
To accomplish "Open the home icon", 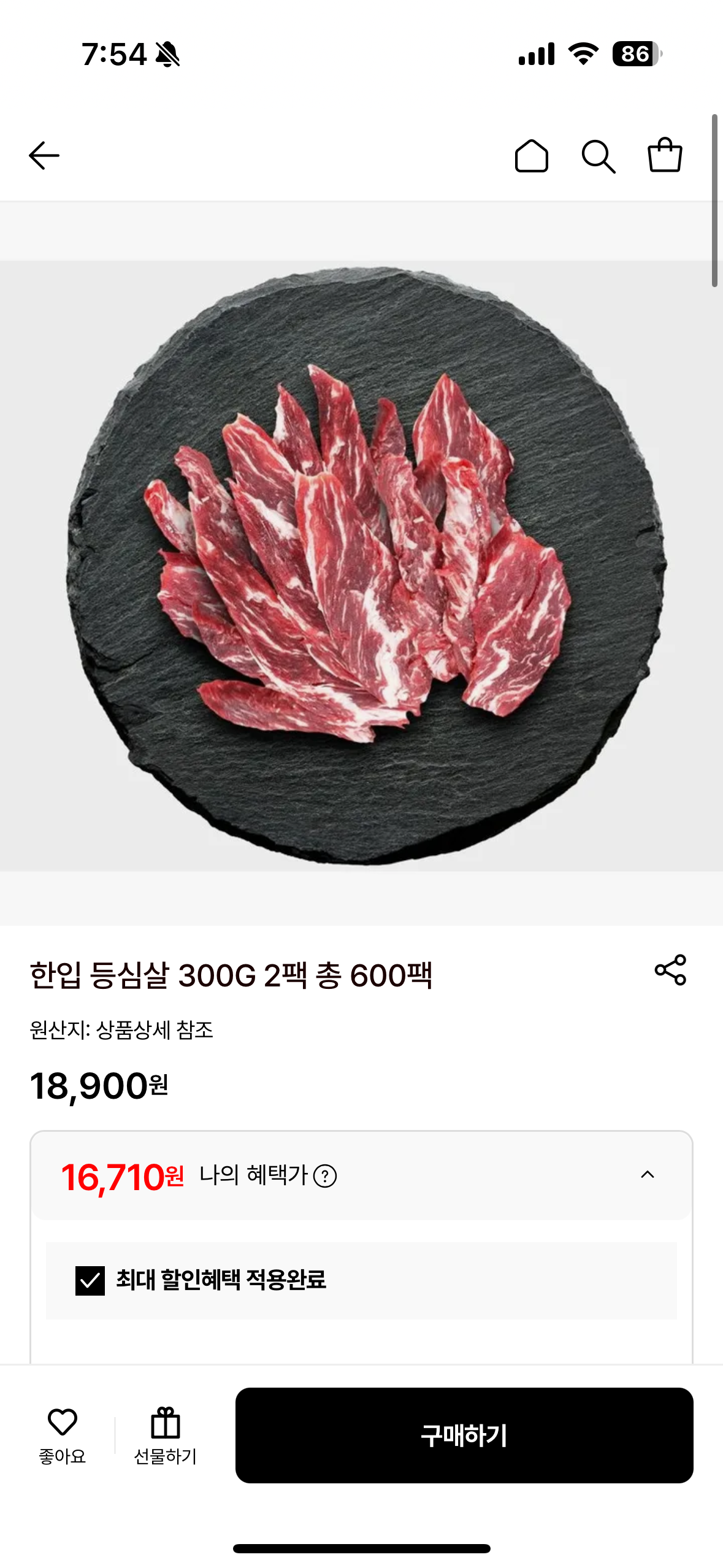I will 531,156.
